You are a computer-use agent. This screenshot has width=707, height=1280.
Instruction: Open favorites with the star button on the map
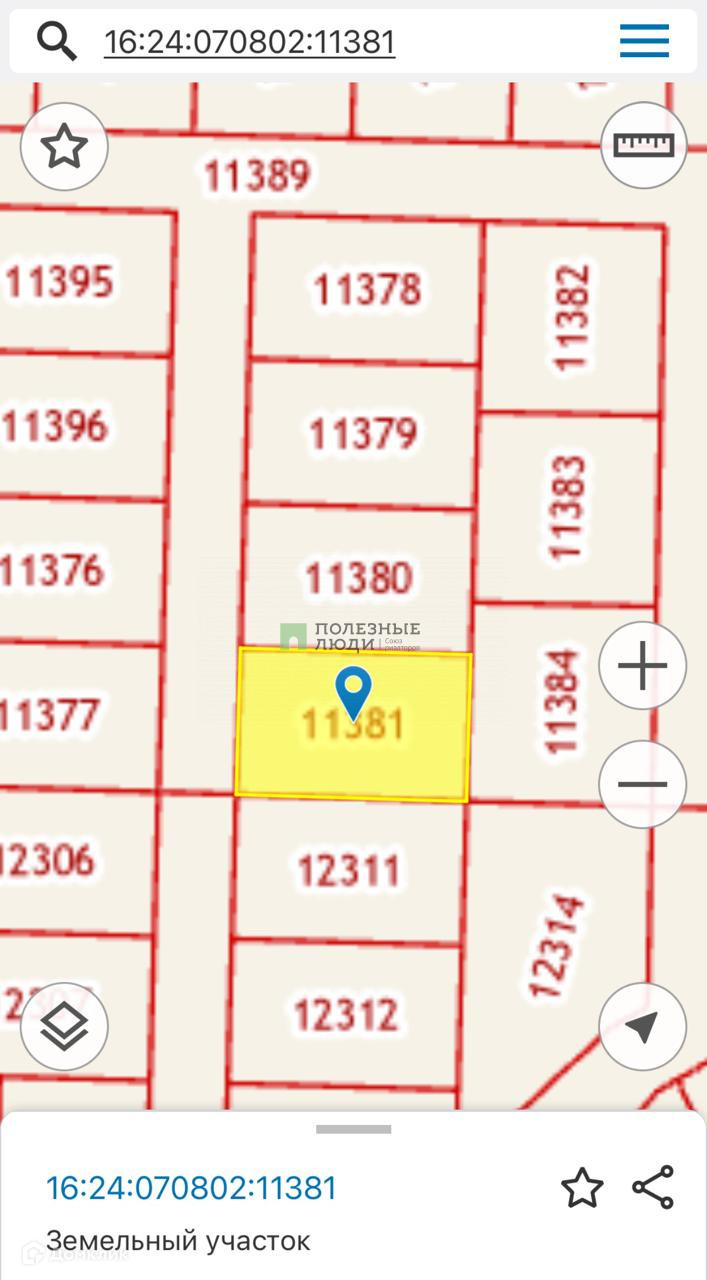tap(64, 147)
